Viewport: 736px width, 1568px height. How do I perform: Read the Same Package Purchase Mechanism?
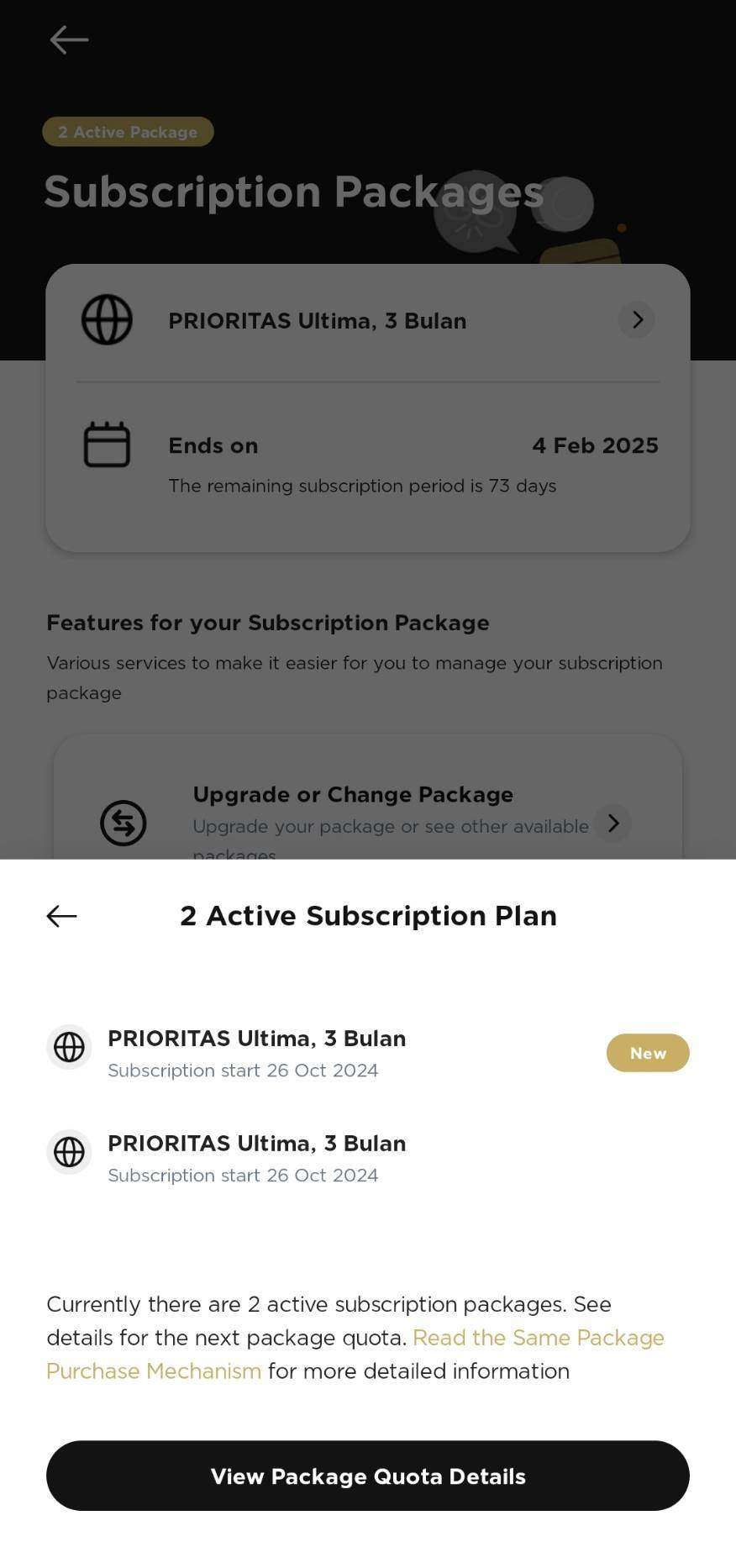click(538, 1338)
